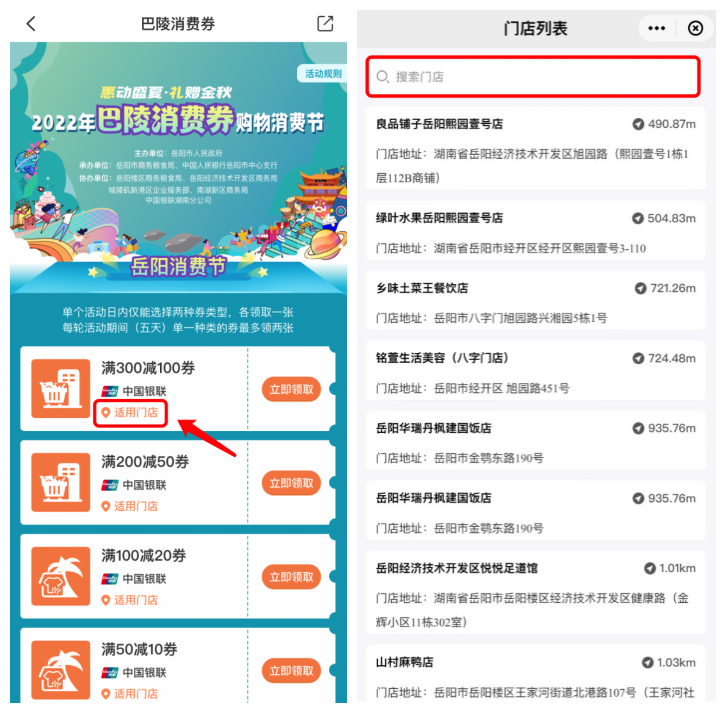
Task: Claim the 满100减20券 coupon
Action: 291,577
